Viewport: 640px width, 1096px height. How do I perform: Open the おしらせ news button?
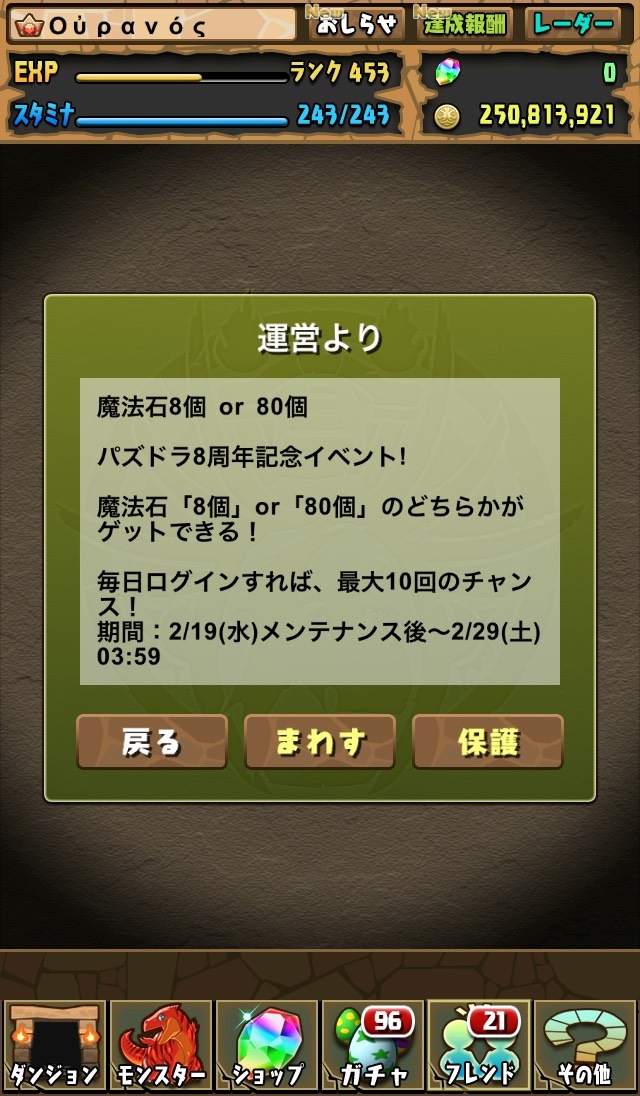click(x=356, y=25)
